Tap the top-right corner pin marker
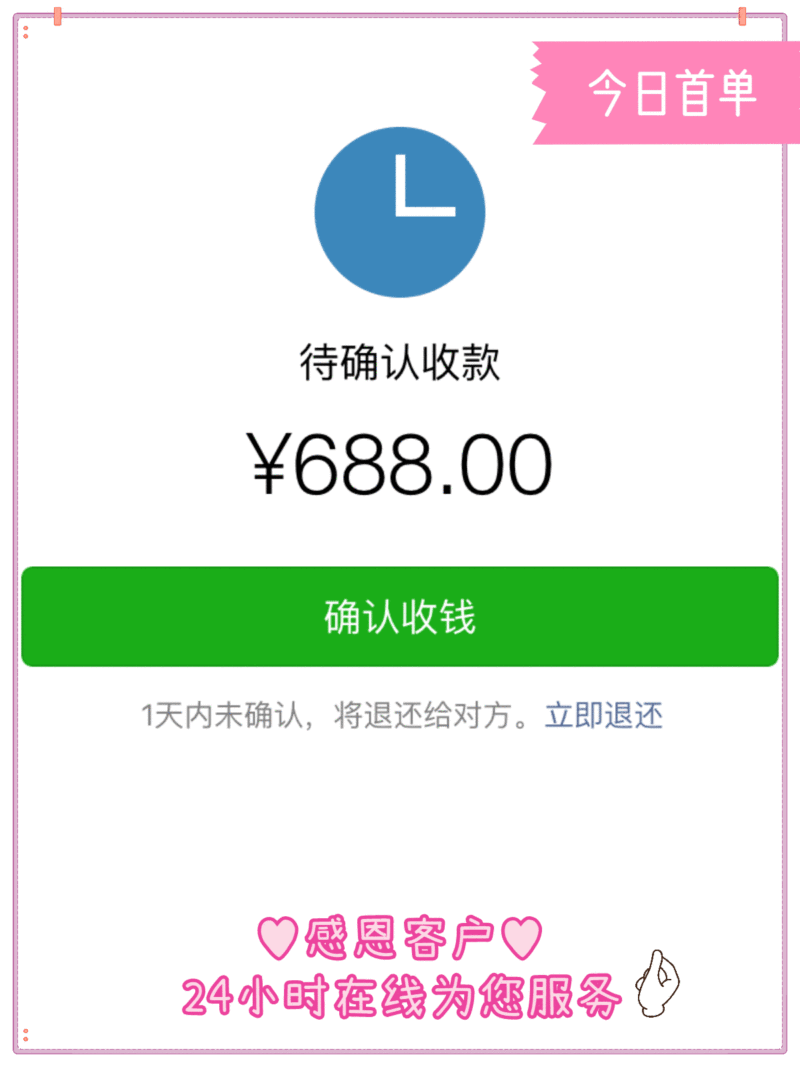This screenshot has width=800, height=1067. tap(742, 16)
